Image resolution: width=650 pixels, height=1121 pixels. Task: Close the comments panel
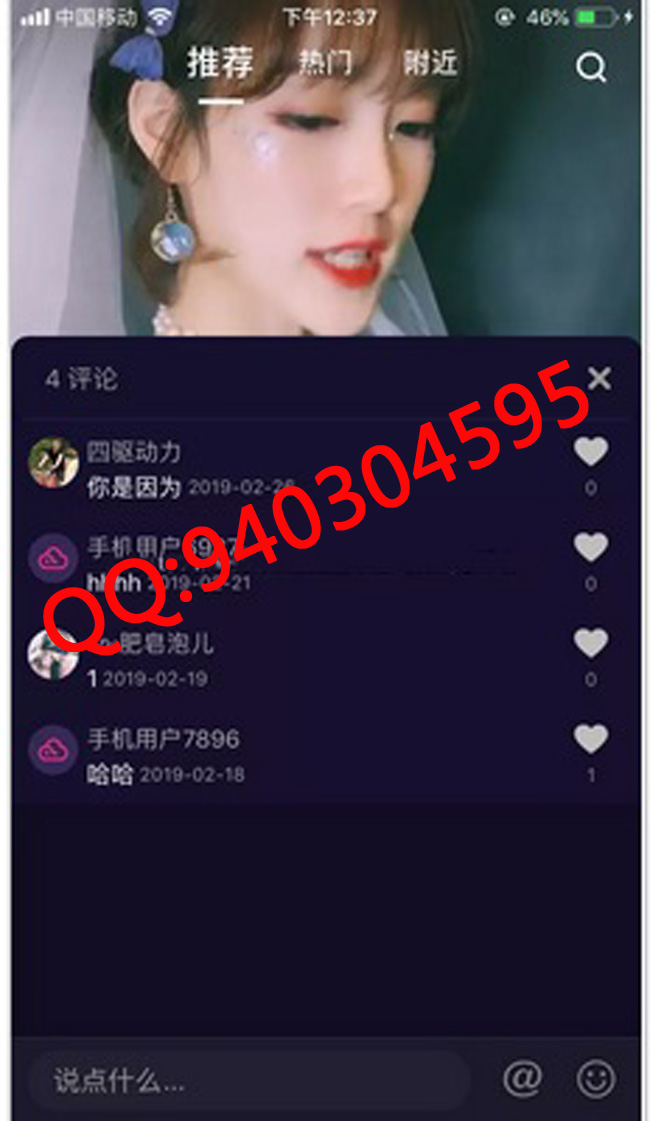click(599, 378)
